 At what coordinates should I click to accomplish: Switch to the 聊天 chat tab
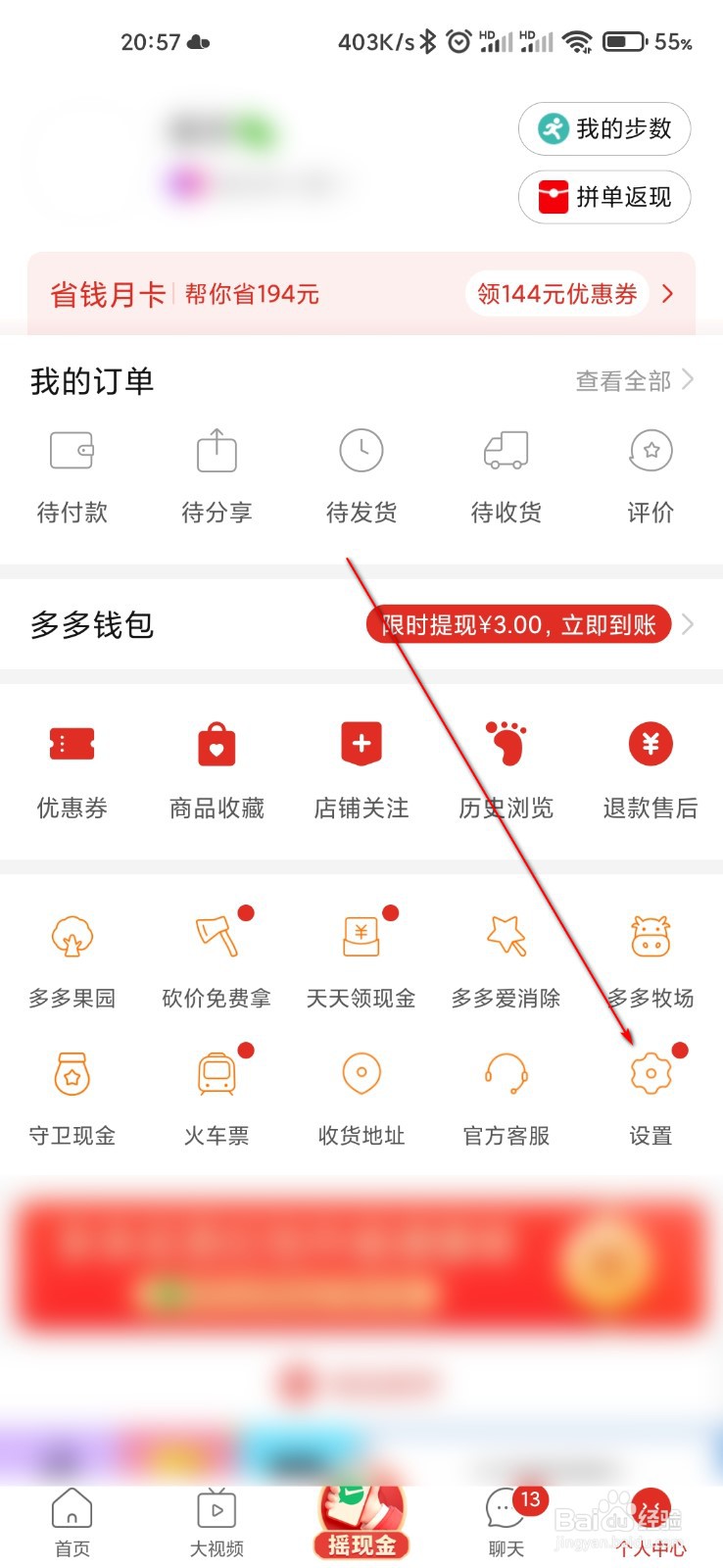coord(505,1519)
